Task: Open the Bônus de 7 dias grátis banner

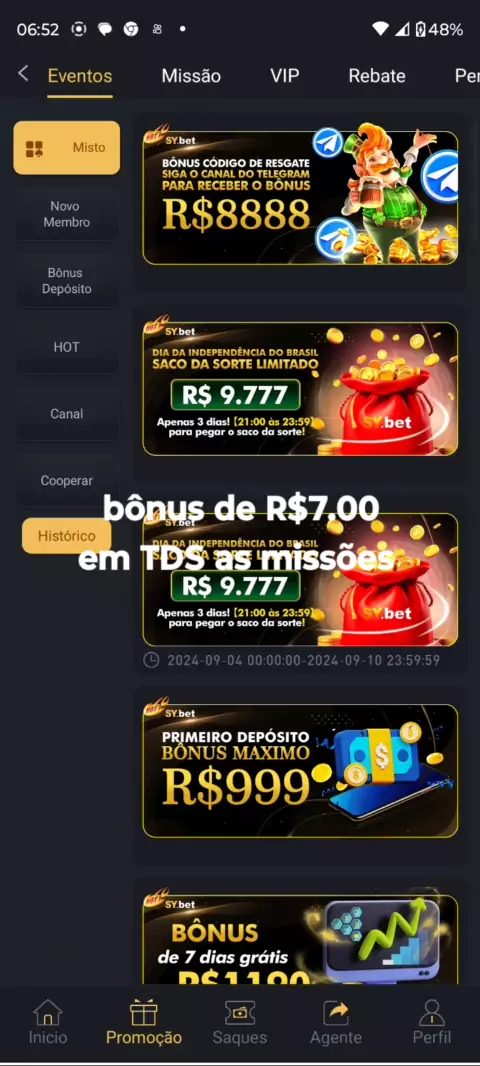Action: point(300,940)
